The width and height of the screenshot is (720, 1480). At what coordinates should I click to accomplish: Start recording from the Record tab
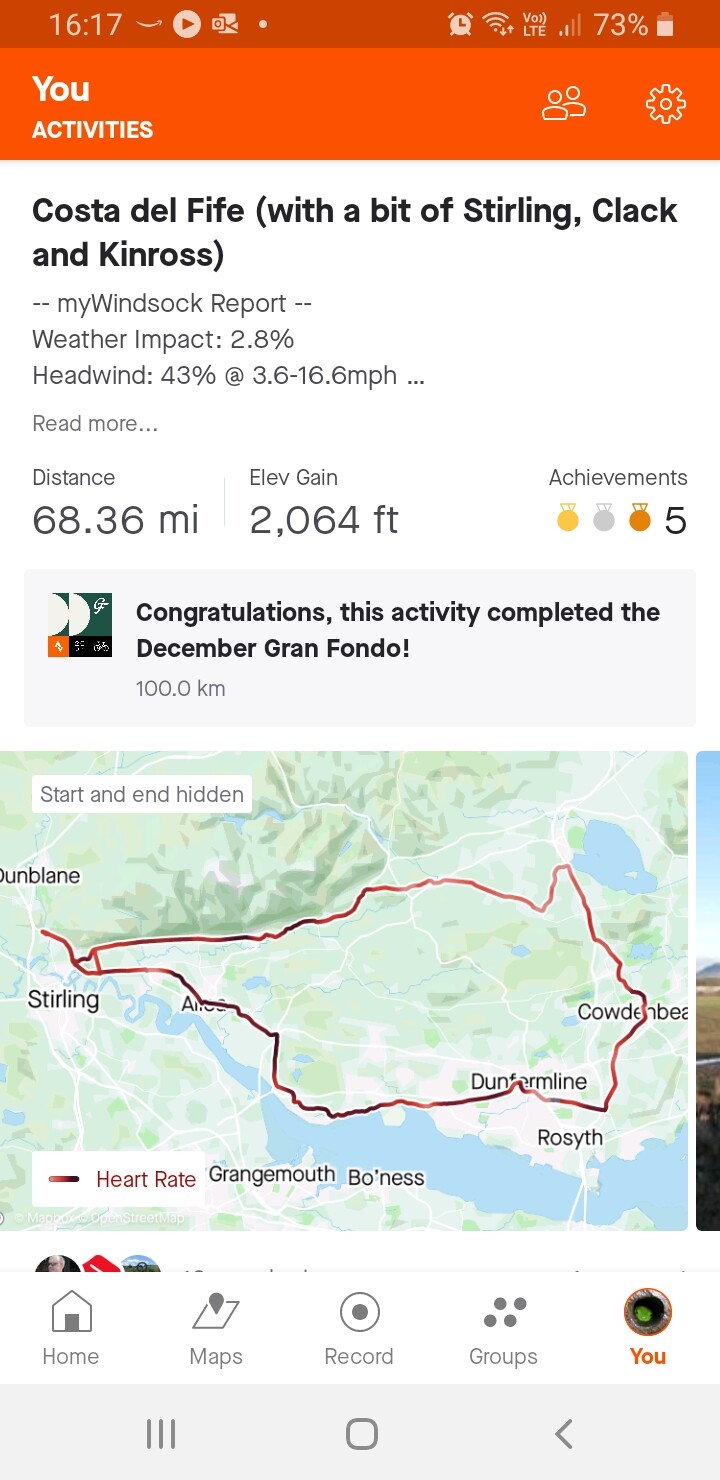click(359, 1328)
